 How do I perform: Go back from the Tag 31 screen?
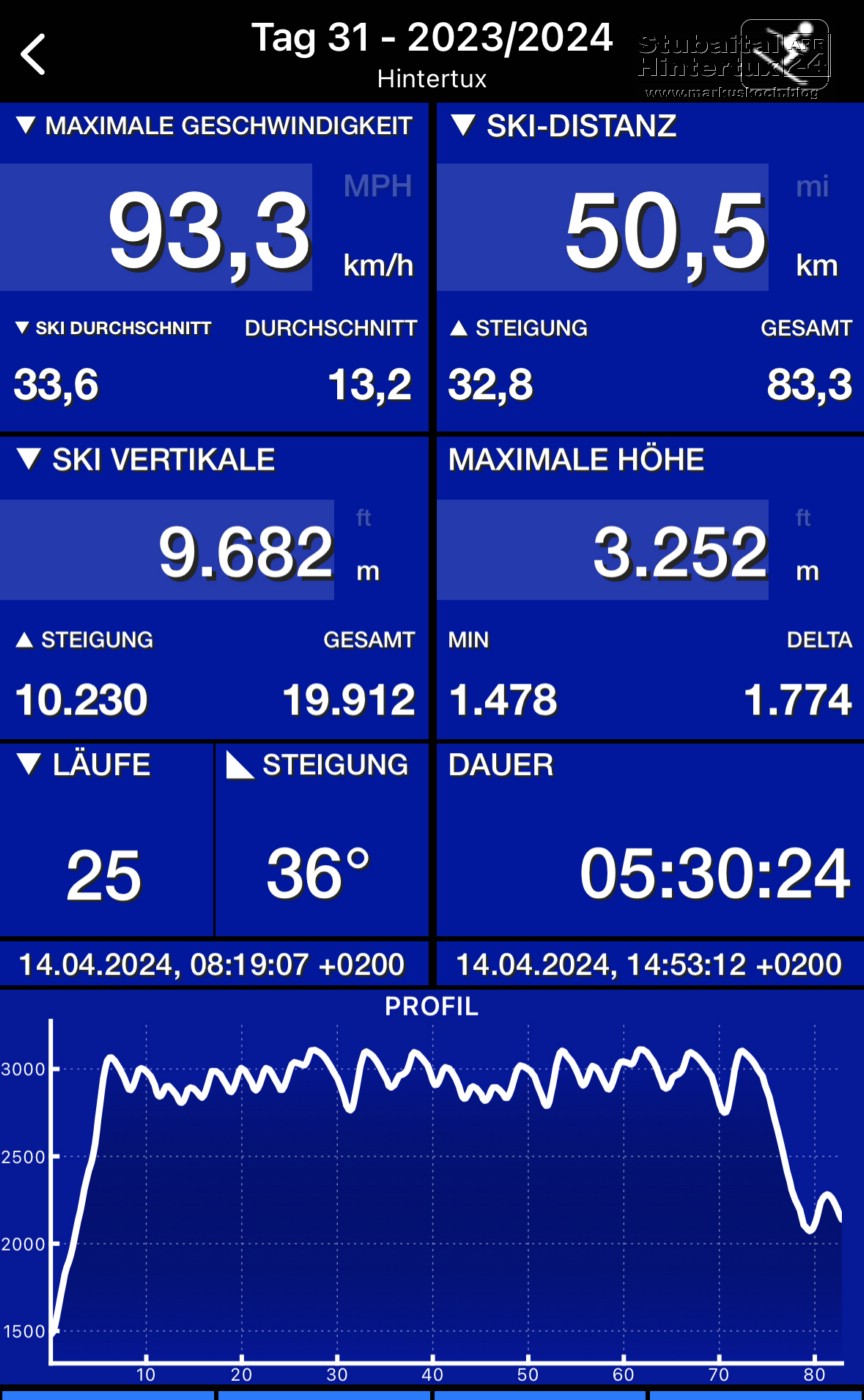[x=33, y=54]
